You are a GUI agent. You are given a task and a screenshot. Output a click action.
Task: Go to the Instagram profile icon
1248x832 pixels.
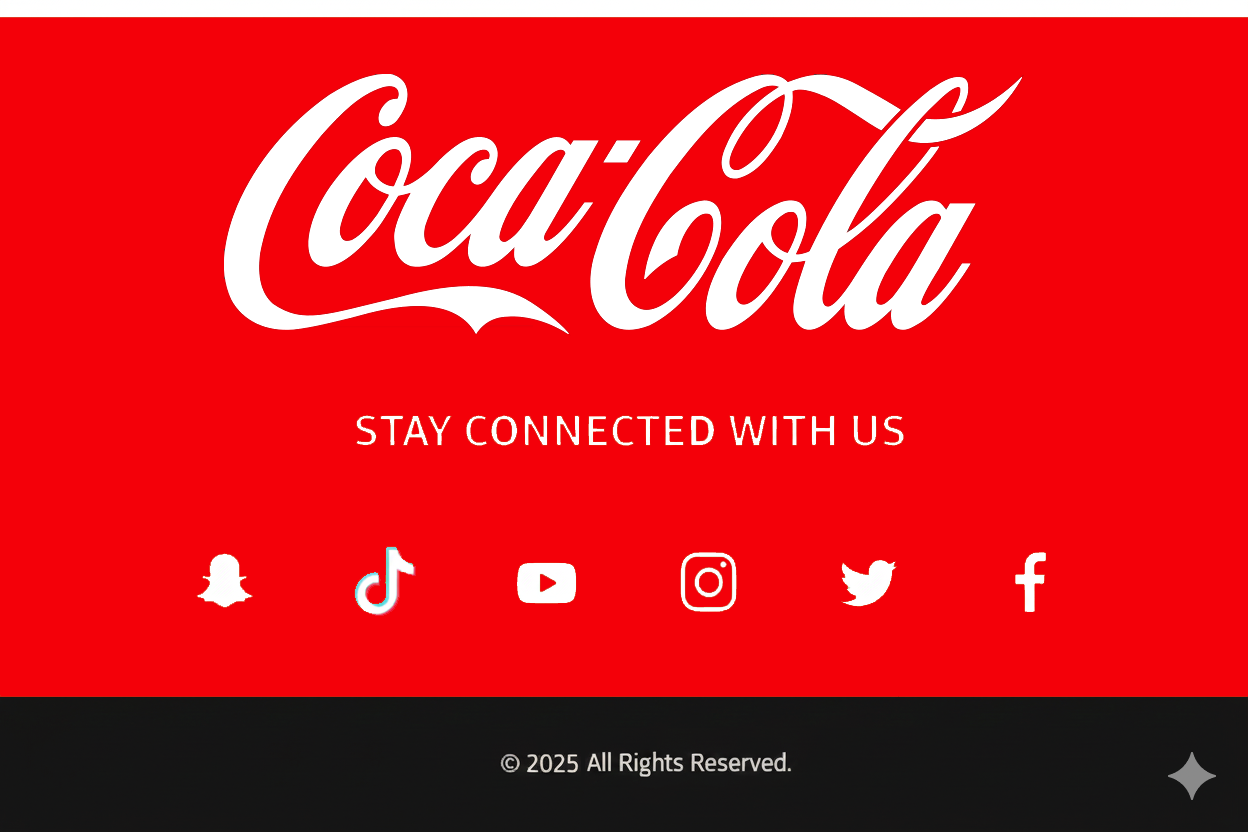(x=708, y=582)
